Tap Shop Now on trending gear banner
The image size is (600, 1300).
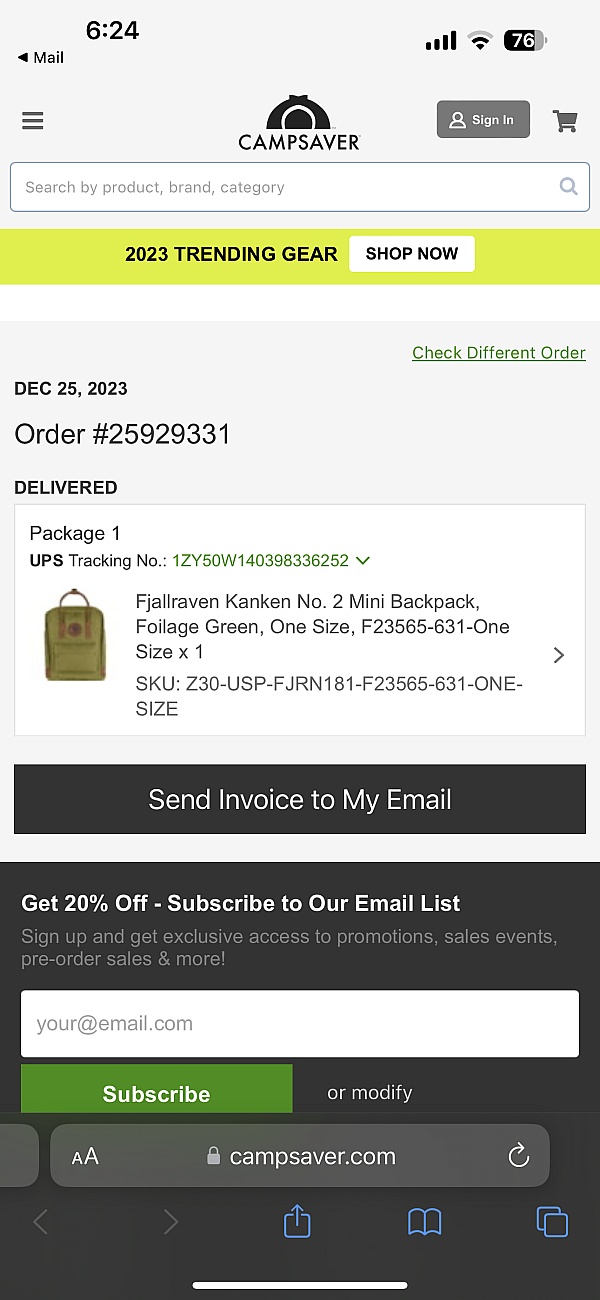(412, 254)
